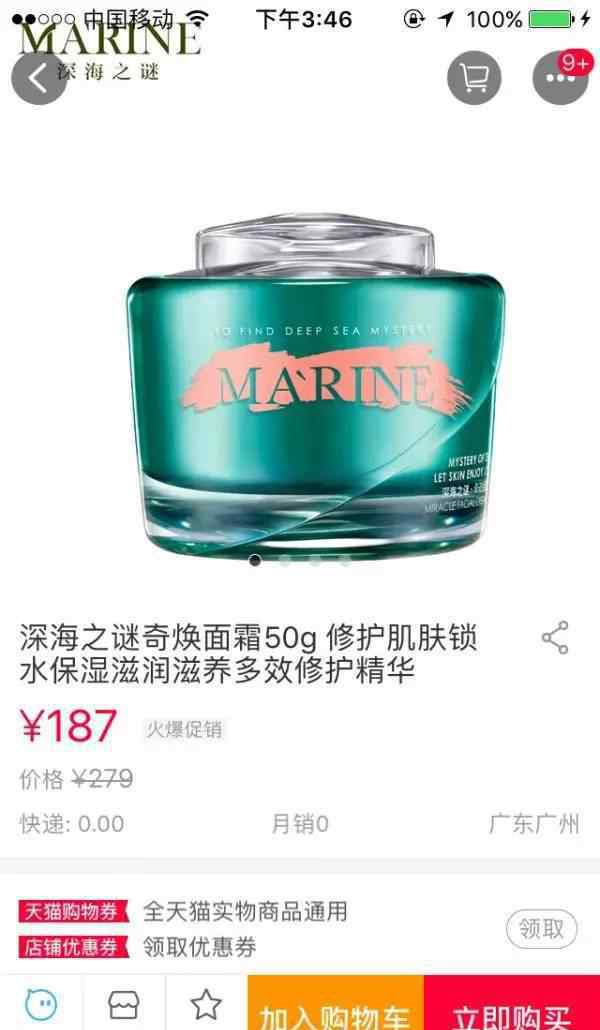Share this product via the share icon

(555, 637)
